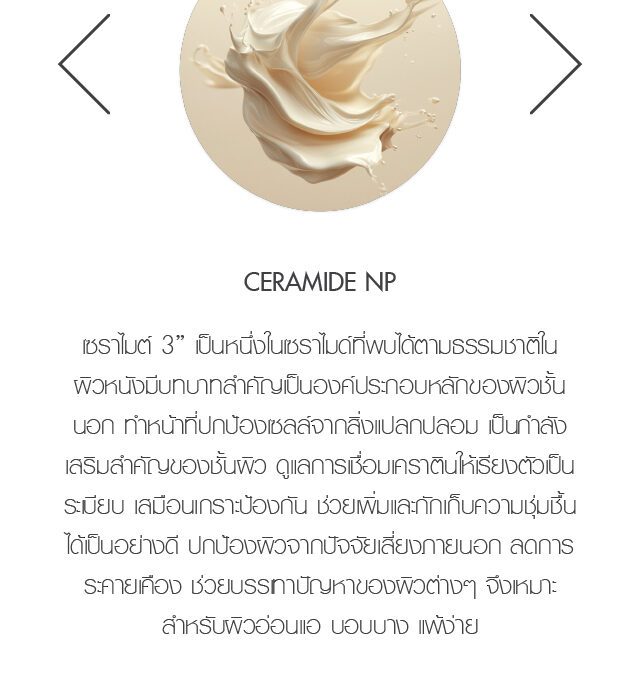Show the next ingredient after Ceramide NP
The width and height of the screenshot is (640, 675).
click(x=555, y=64)
